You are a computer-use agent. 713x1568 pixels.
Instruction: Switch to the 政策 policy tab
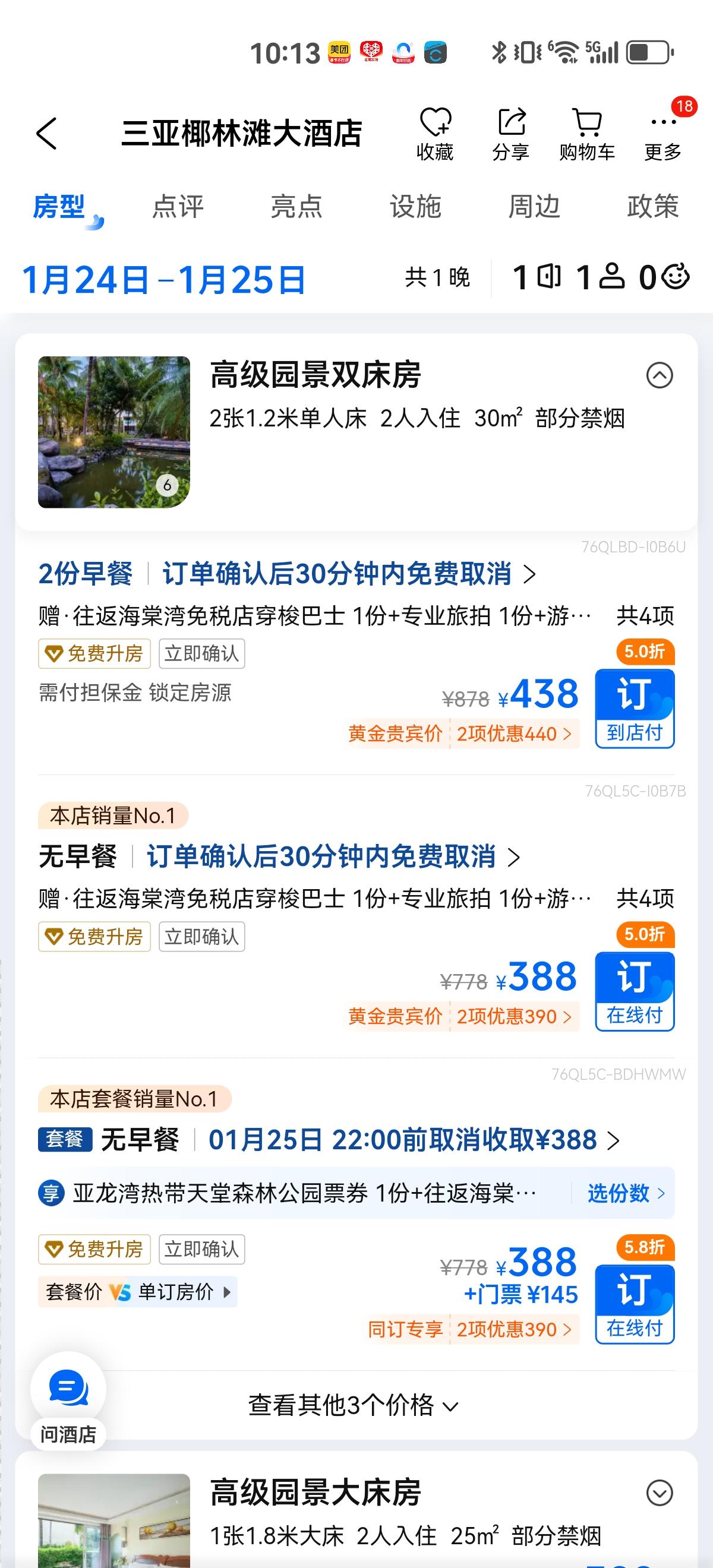click(x=653, y=206)
